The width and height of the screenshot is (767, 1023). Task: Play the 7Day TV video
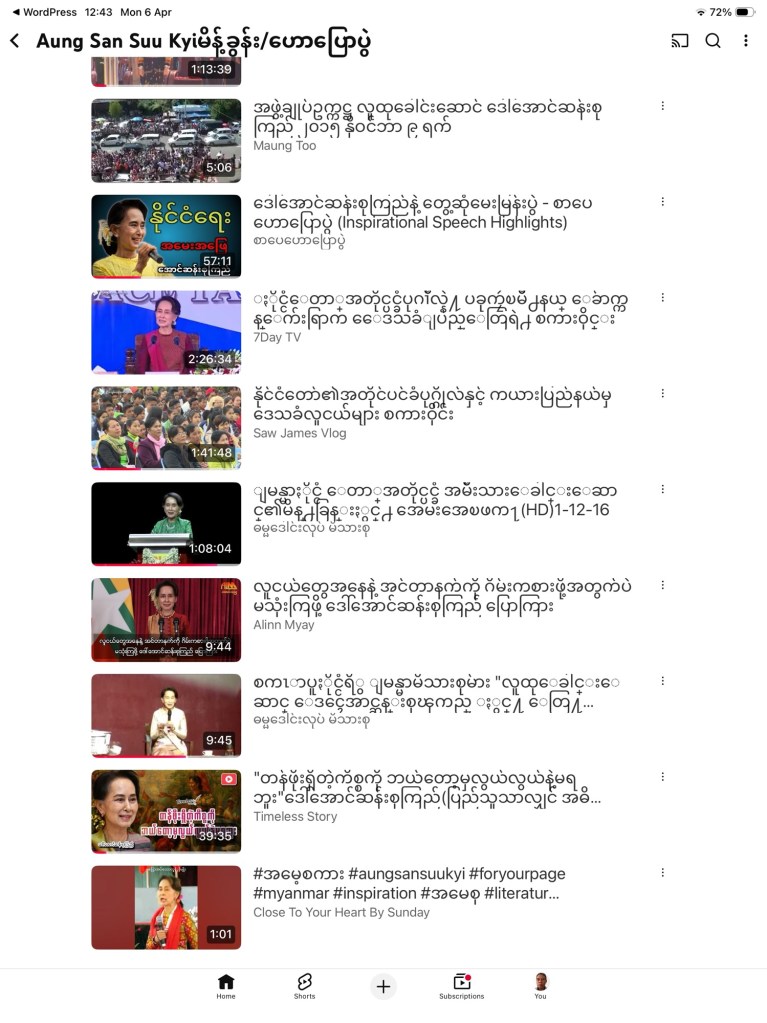click(x=166, y=332)
